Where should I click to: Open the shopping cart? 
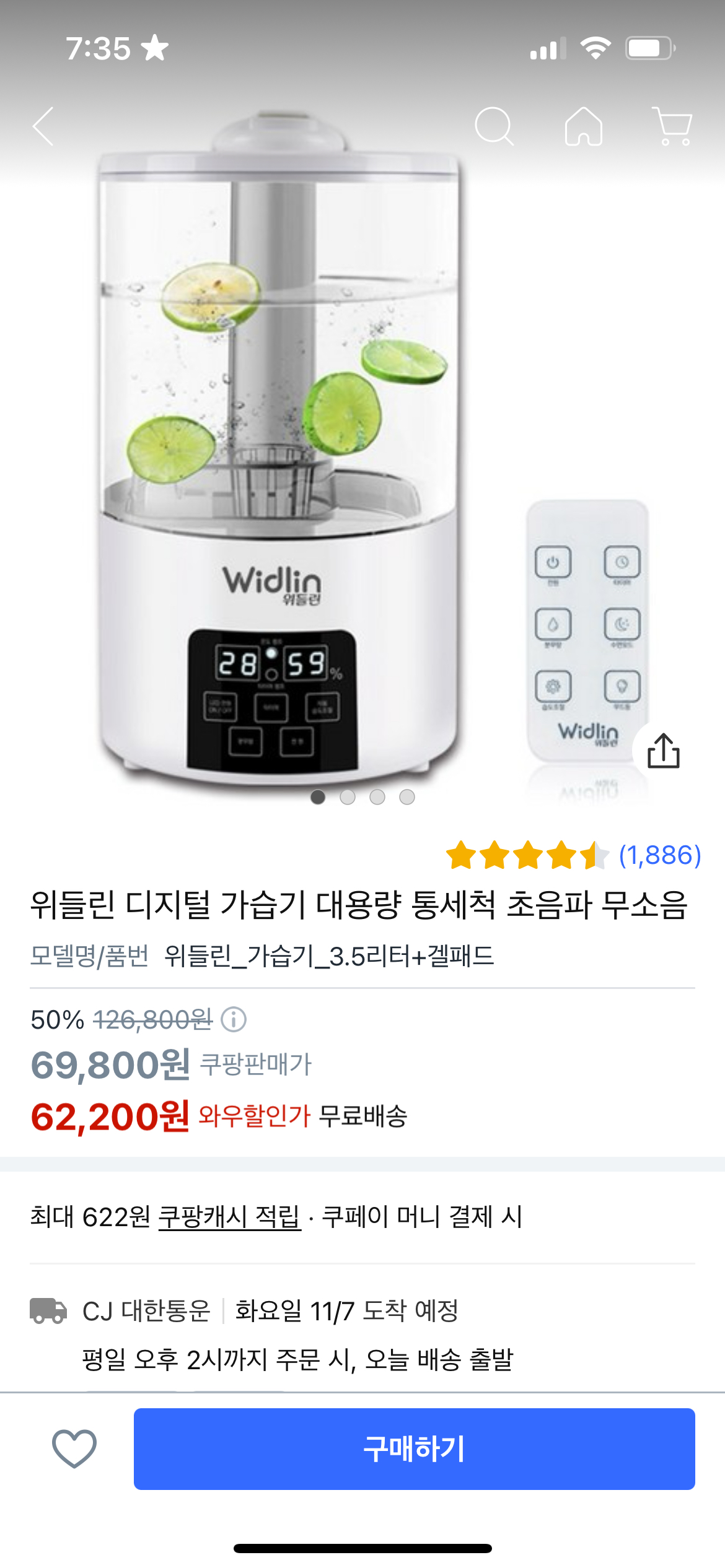pos(672,126)
